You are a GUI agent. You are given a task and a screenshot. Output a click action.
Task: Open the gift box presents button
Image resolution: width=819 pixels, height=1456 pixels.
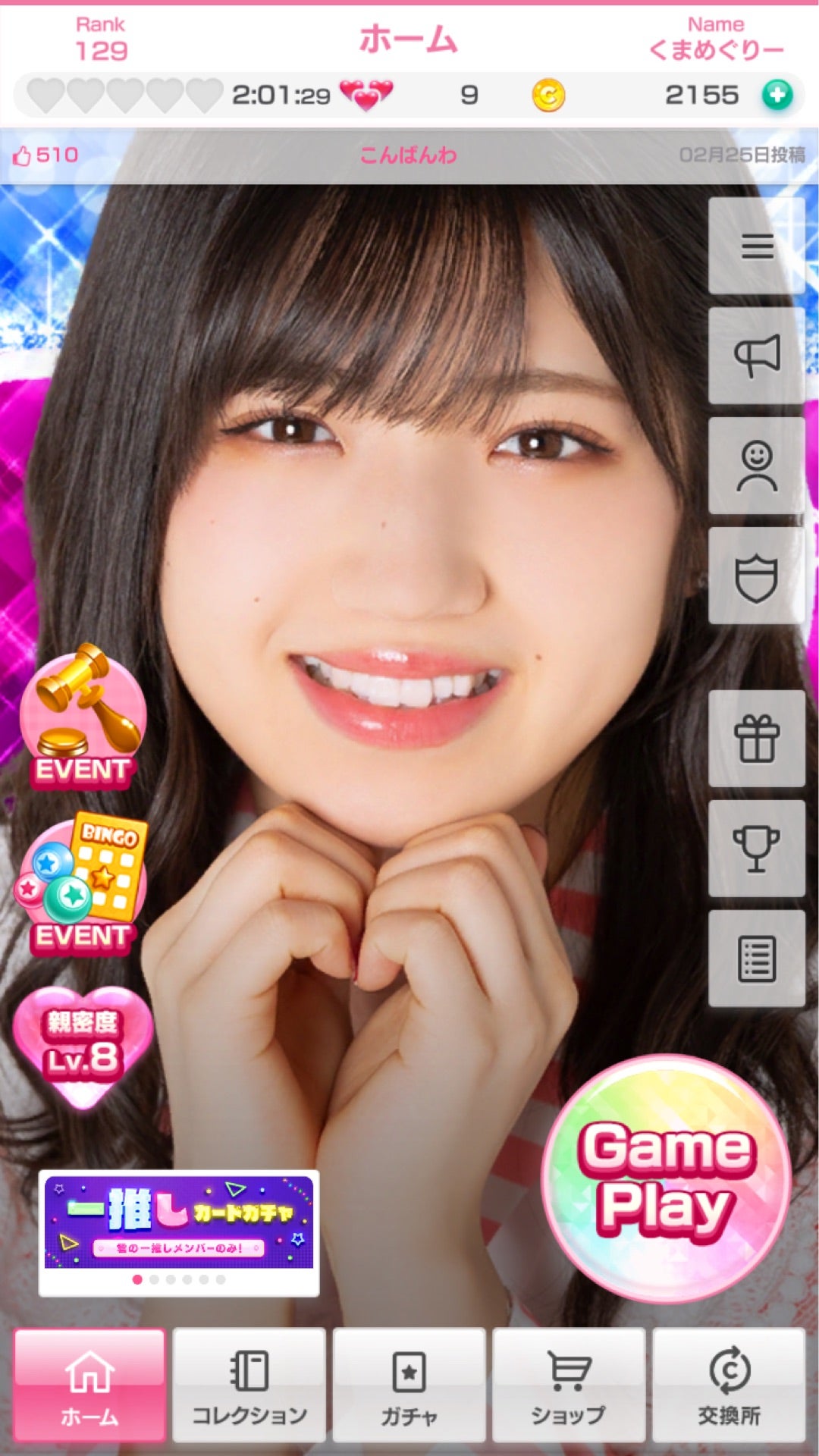coord(756,739)
